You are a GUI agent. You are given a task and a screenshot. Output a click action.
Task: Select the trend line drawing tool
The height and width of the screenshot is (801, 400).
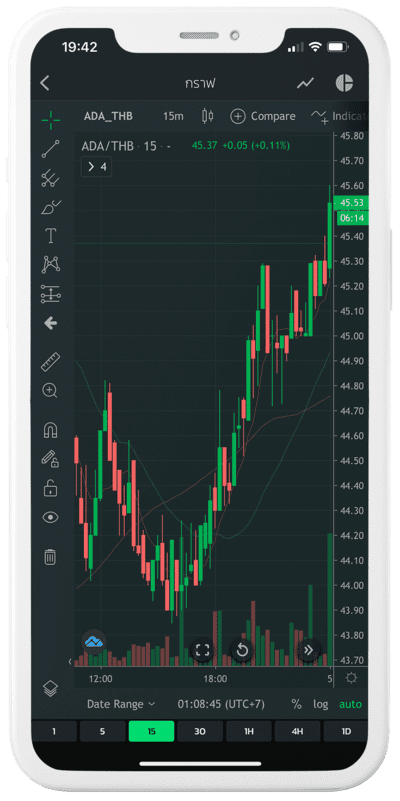(x=51, y=149)
